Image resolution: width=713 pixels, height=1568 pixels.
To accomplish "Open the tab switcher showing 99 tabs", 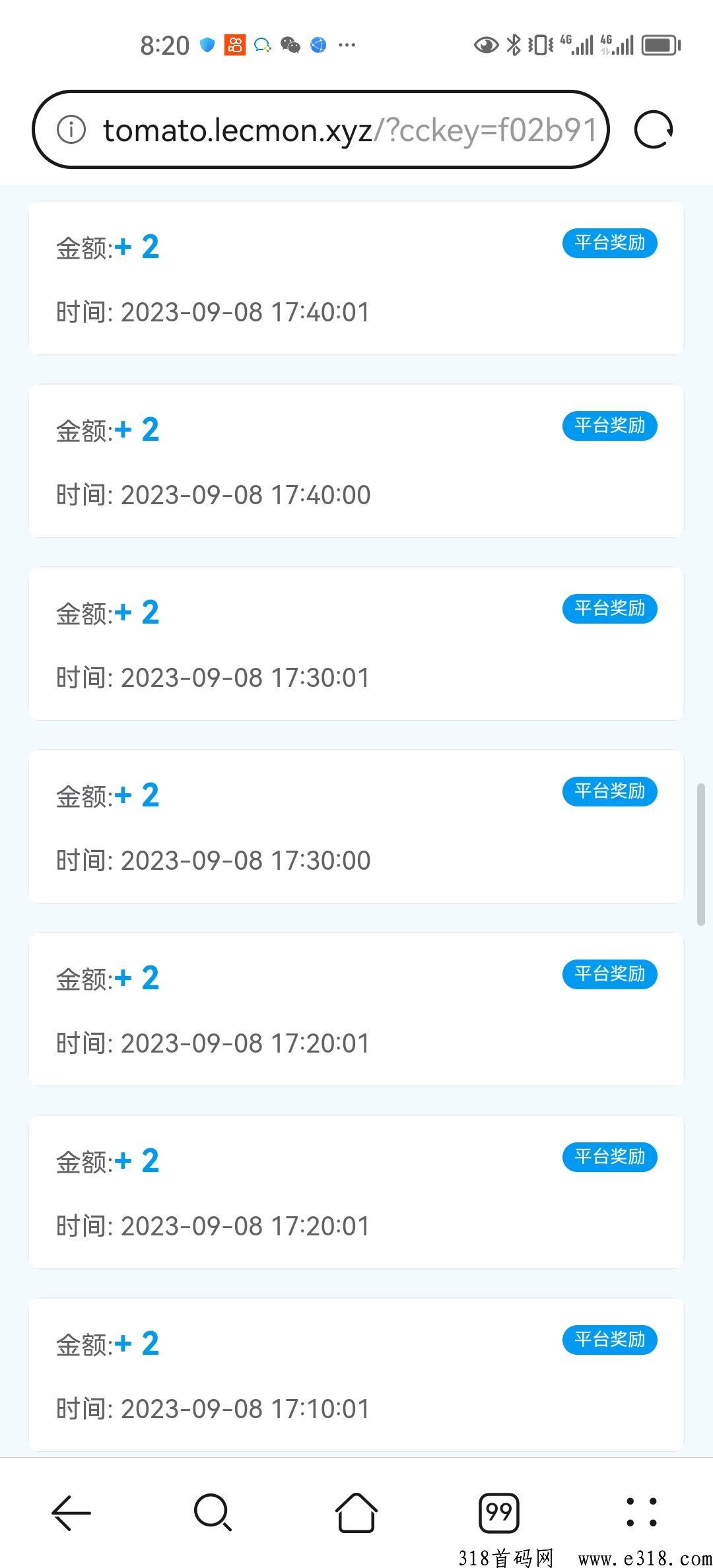I will pos(498,1512).
